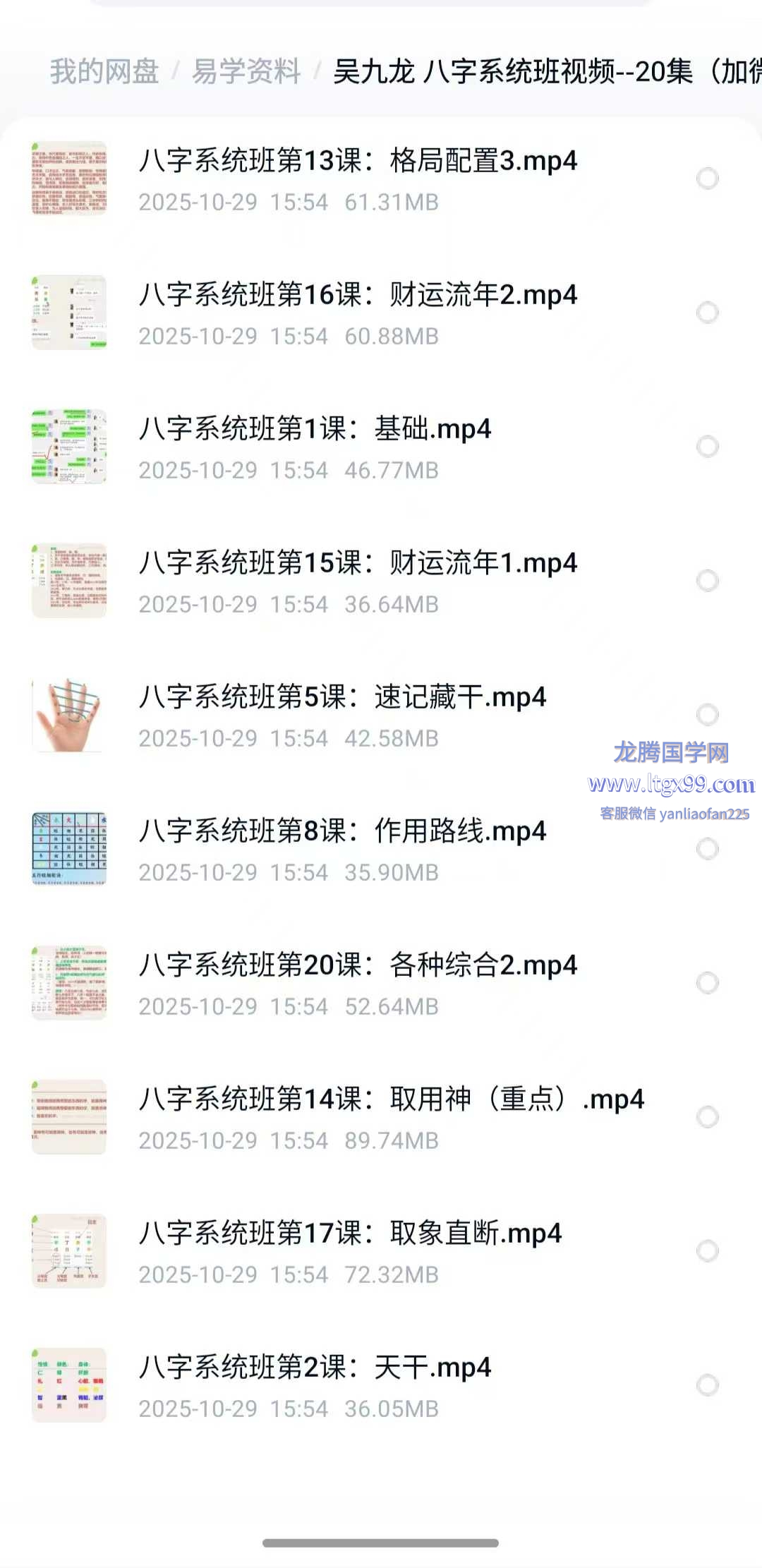Open 第5课：速记藏干.mp4 video

point(342,697)
